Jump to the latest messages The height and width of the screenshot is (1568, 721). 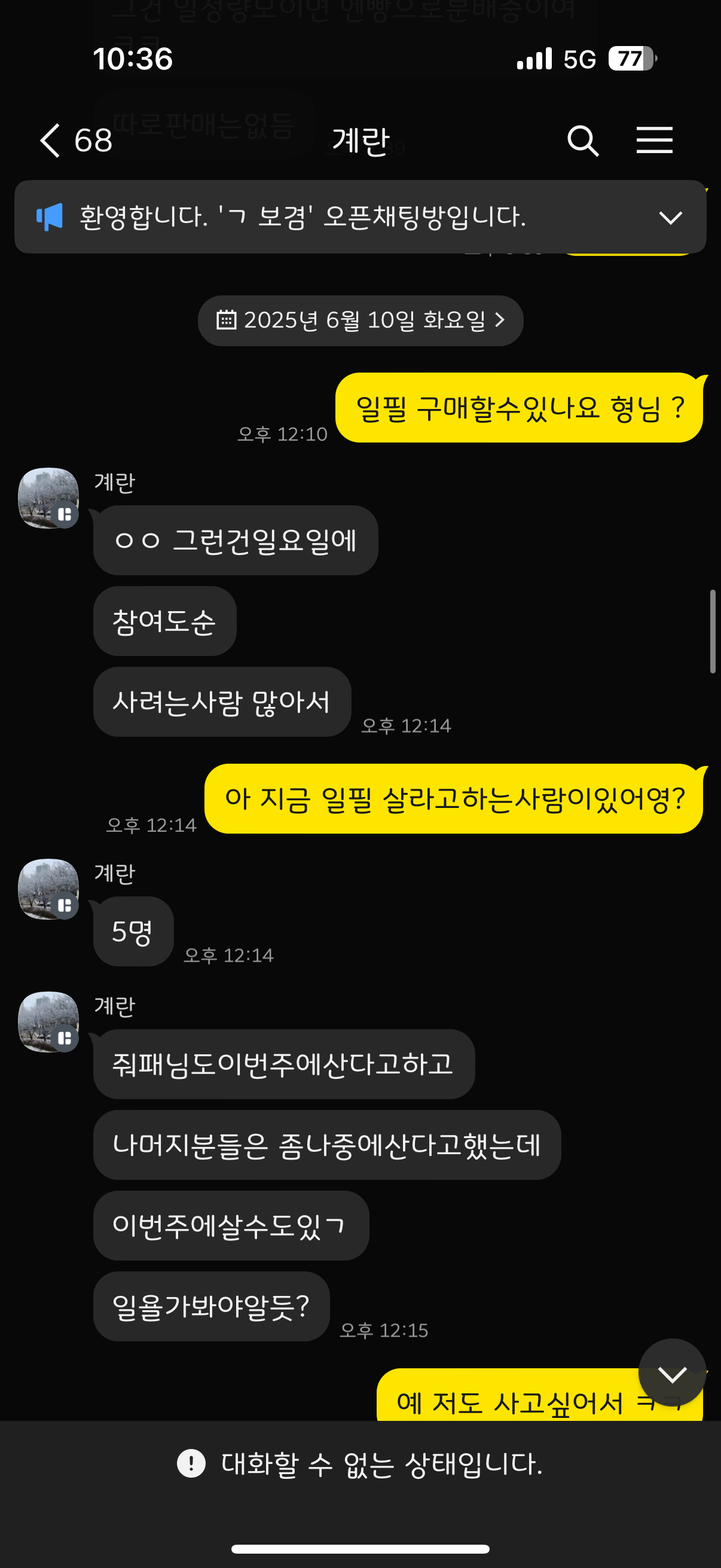pos(672,1374)
